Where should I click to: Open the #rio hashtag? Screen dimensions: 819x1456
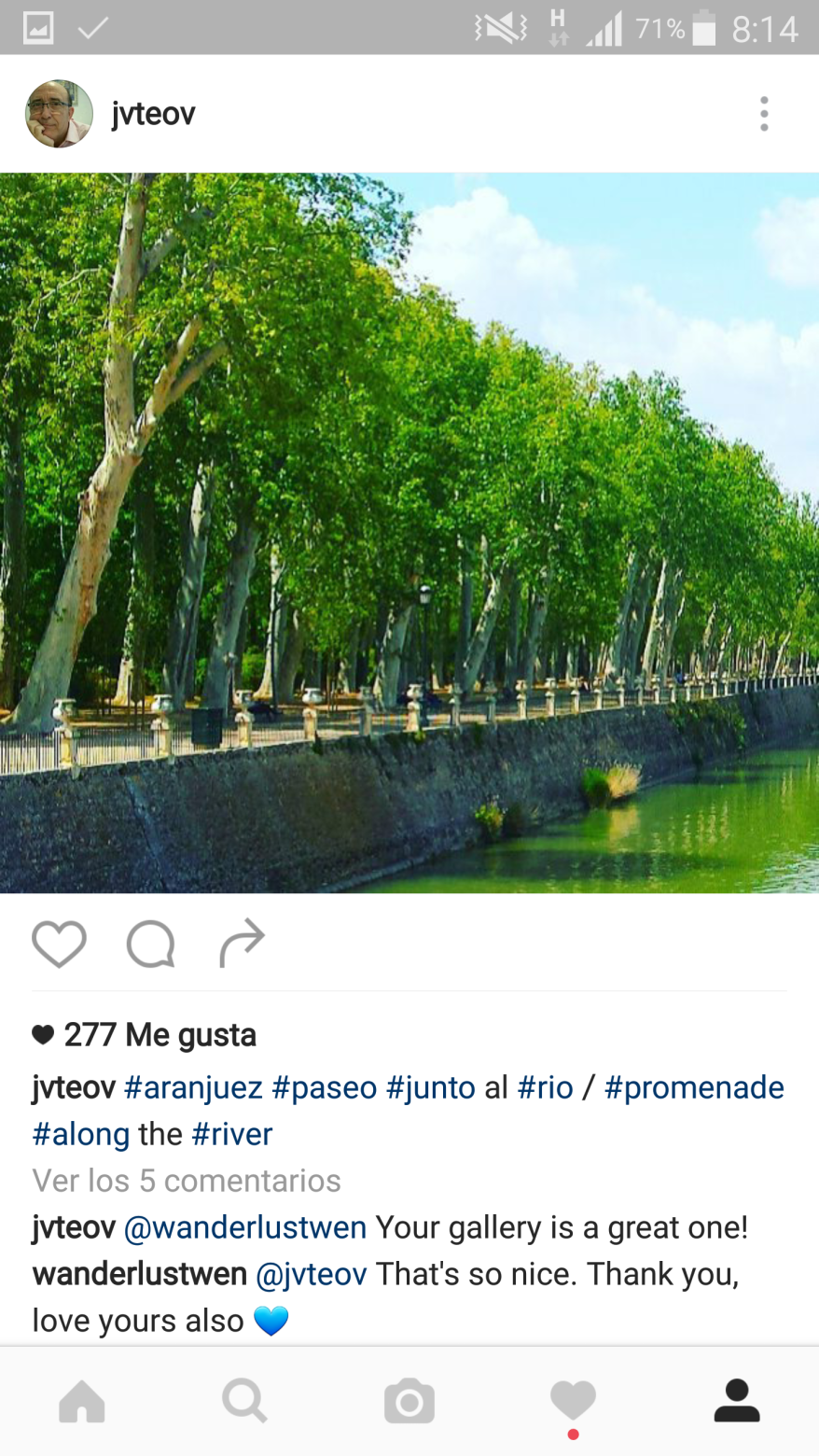point(546,1086)
